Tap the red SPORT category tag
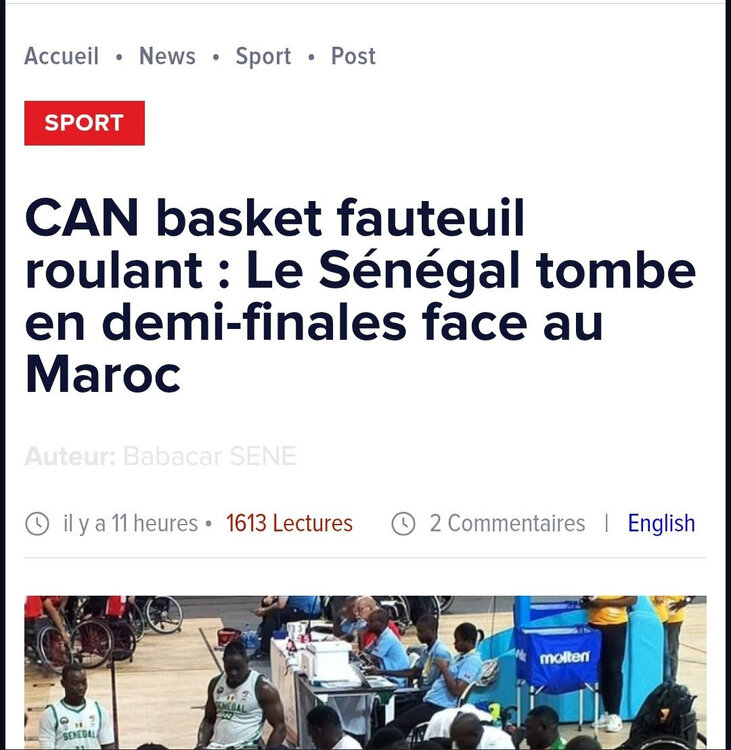This screenshot has width=731, height=750. [84, 123]
